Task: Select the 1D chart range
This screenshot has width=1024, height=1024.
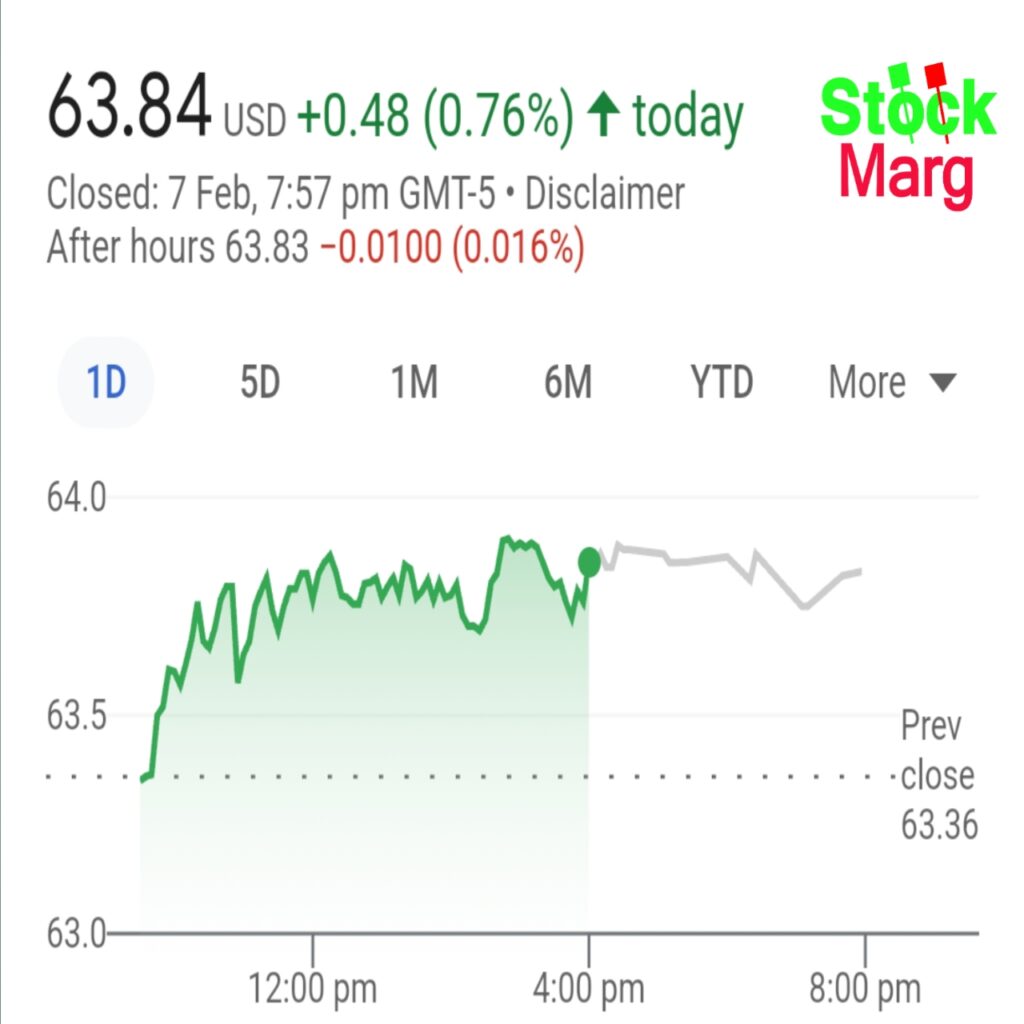Action: (105, 383)
